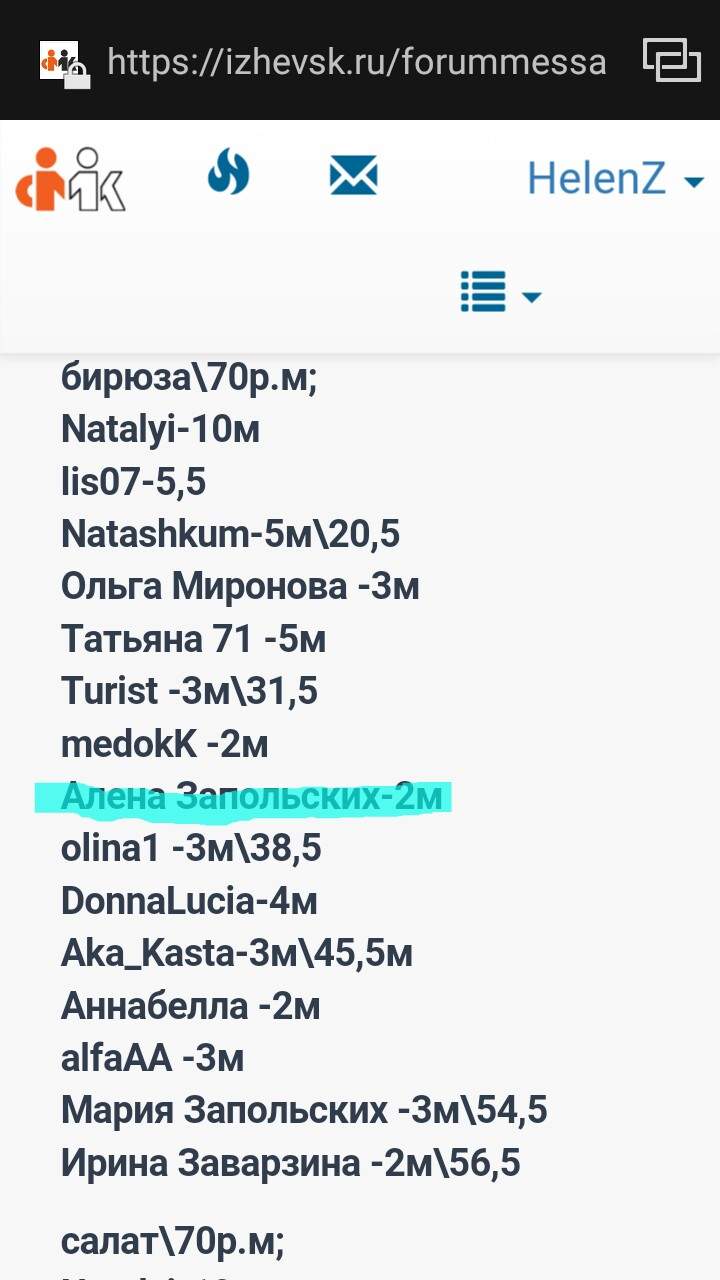Screen dimensions: 720x1280
Task: Open the private messages envelope
Action: pyautogui.click(x=353, y=177)
